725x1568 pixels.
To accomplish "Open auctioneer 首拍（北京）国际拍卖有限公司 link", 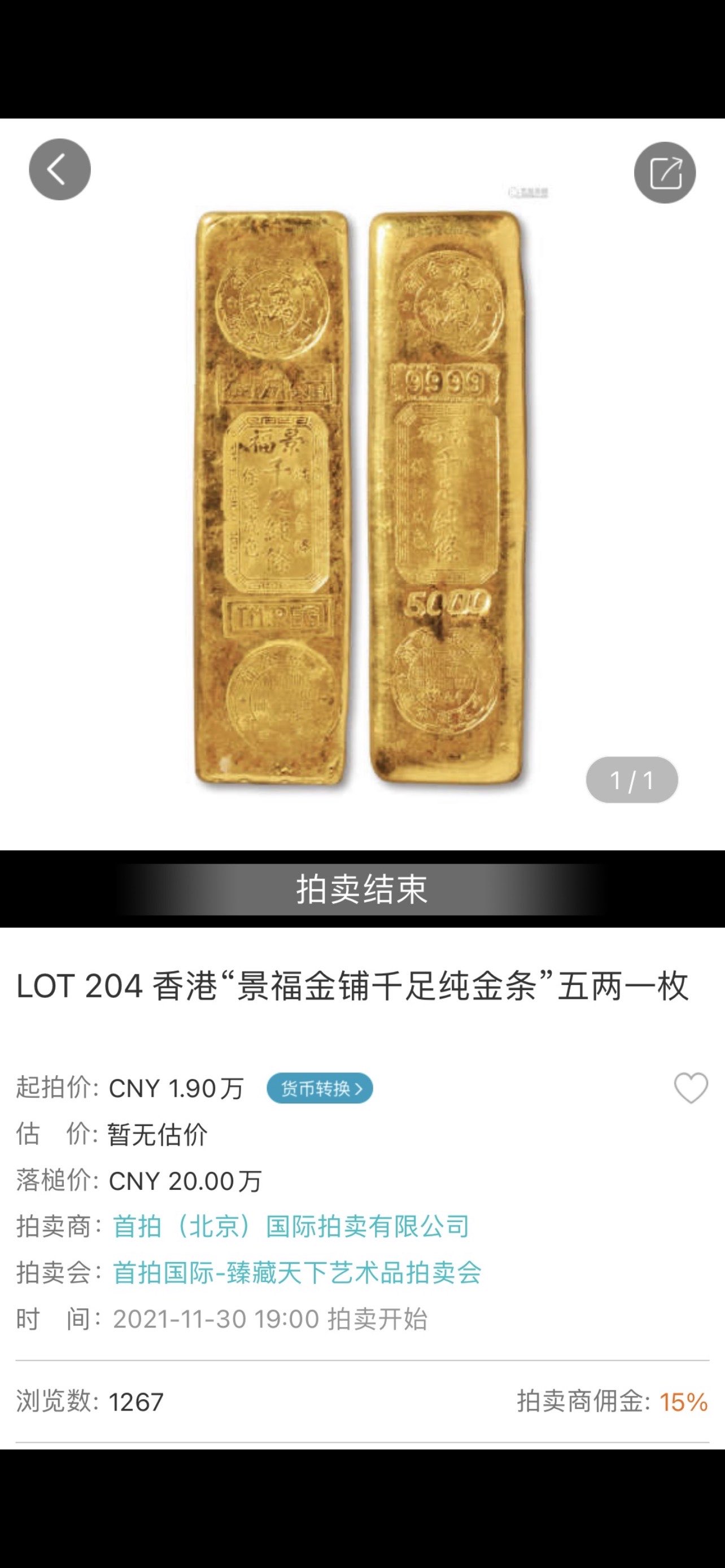I will coord(291,1227).
